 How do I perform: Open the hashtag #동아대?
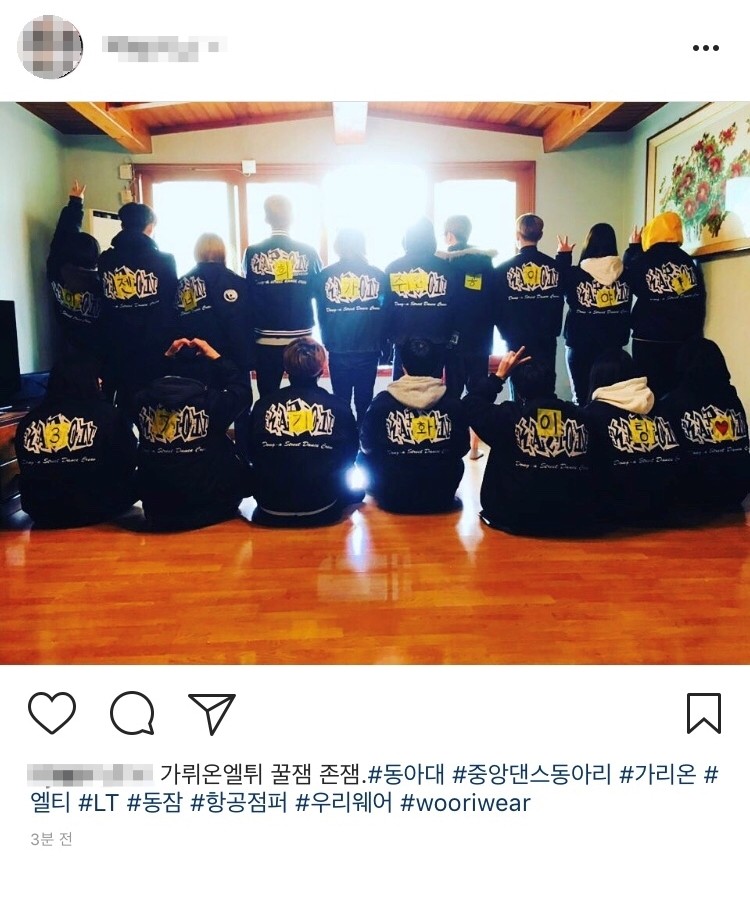pyautogui.click(x=405, y=773)
